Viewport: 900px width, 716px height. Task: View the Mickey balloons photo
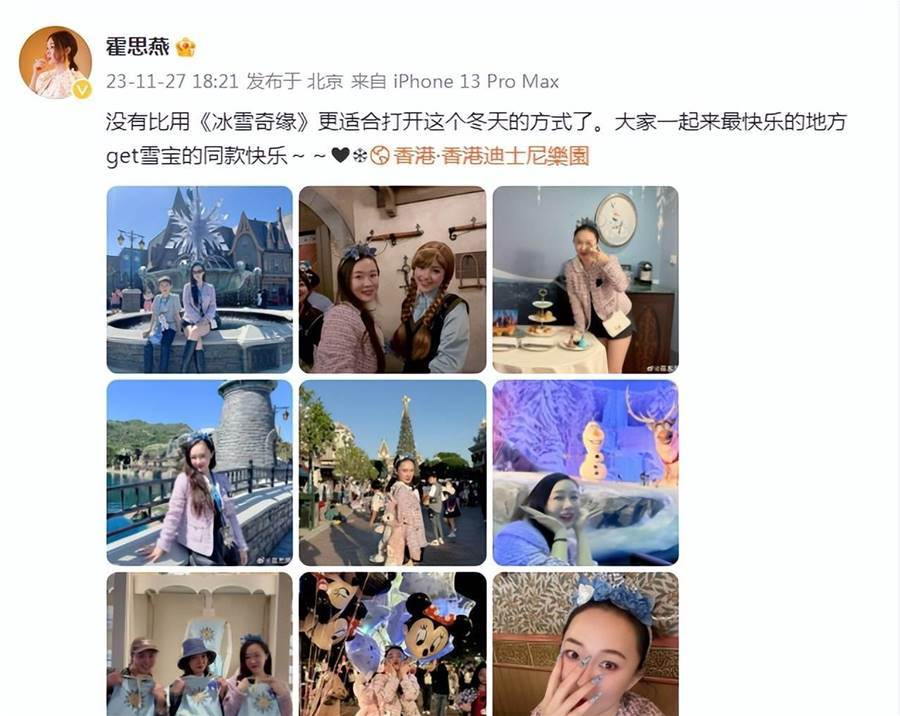click(392, 644)
